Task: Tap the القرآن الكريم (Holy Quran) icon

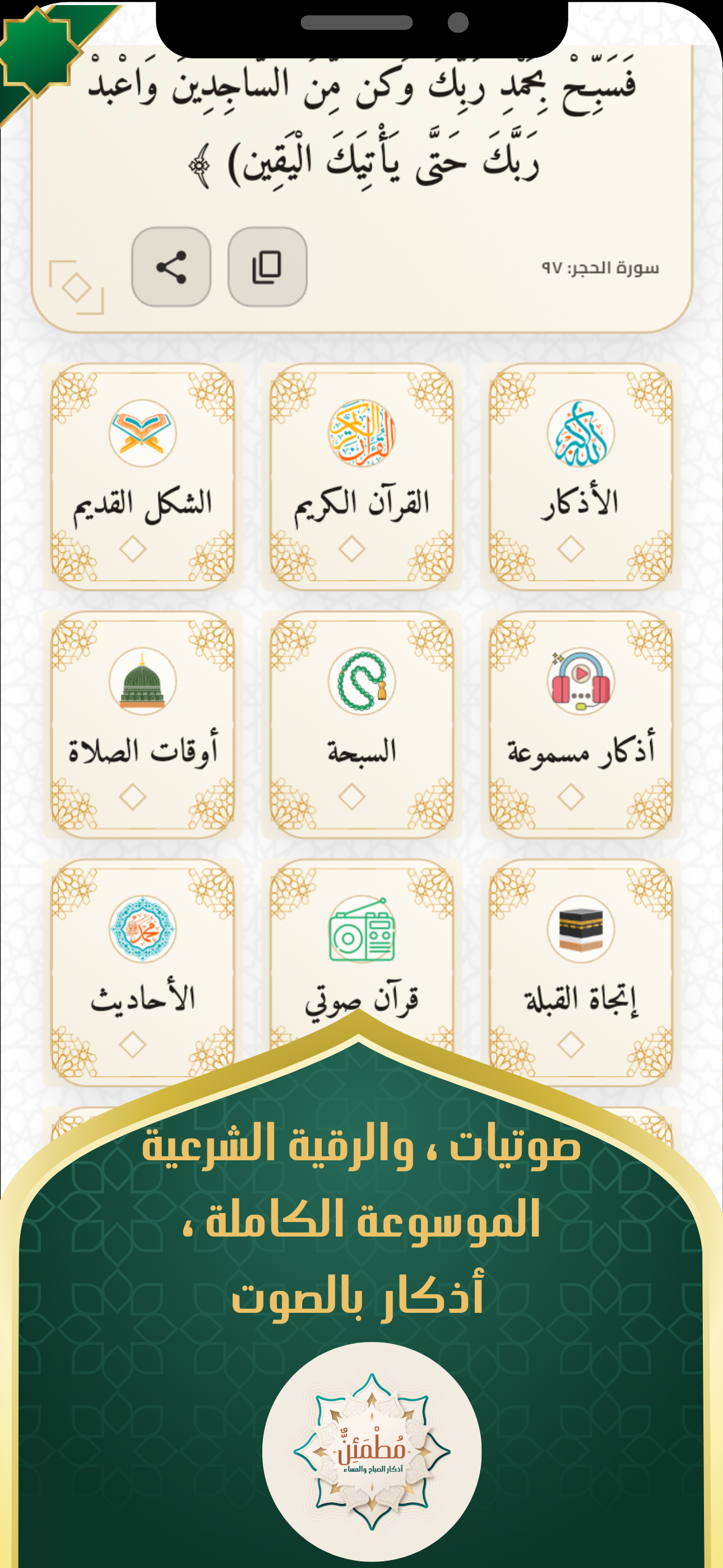Action: pos(361,433)
